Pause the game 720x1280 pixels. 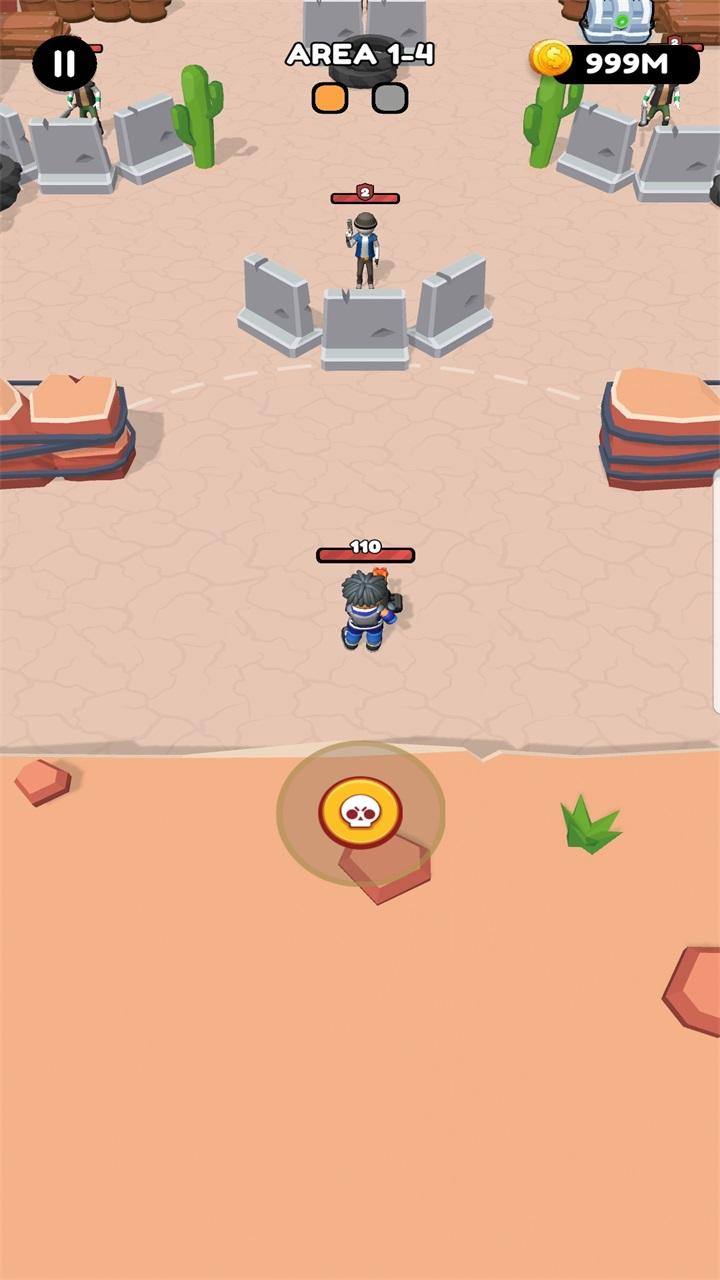point(64,65)
